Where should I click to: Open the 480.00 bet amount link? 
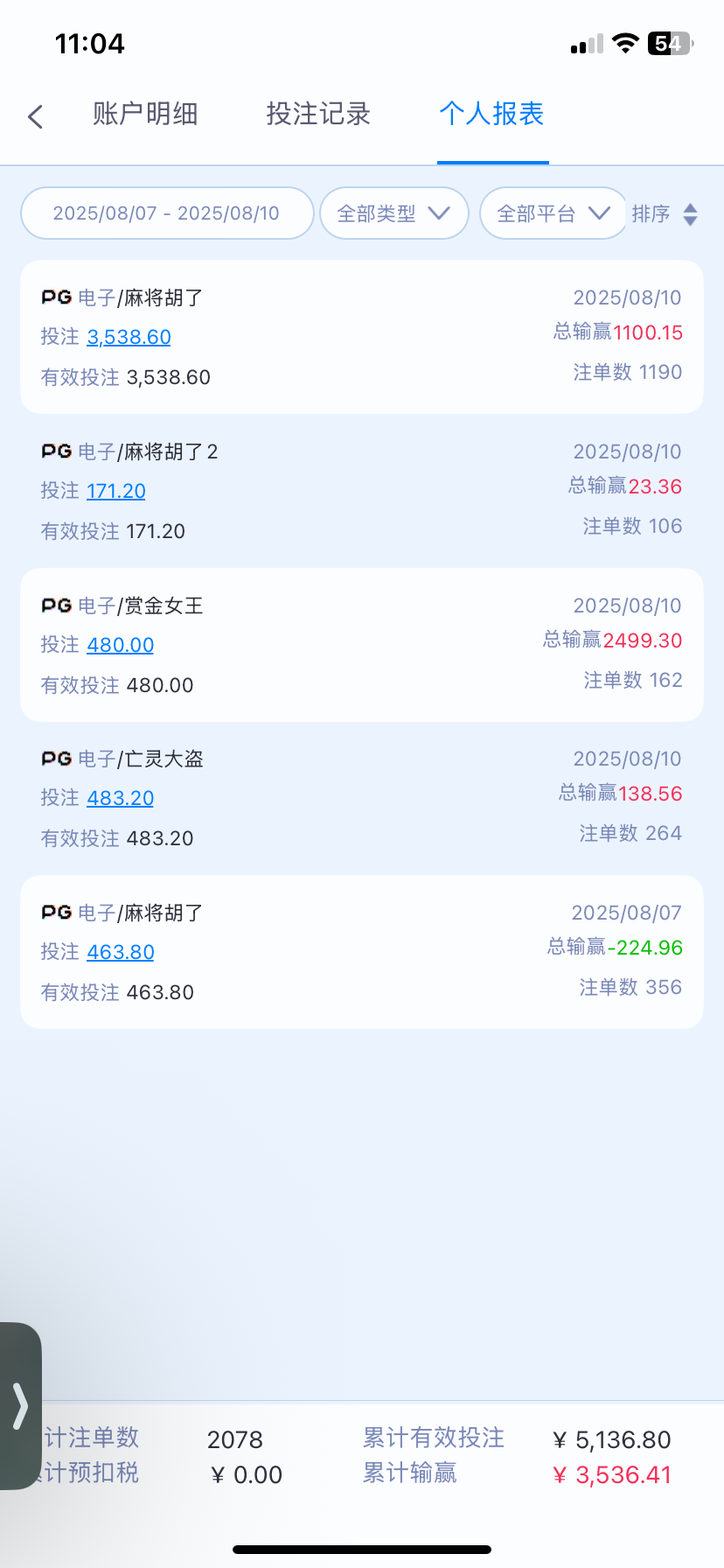pos(121,645)
